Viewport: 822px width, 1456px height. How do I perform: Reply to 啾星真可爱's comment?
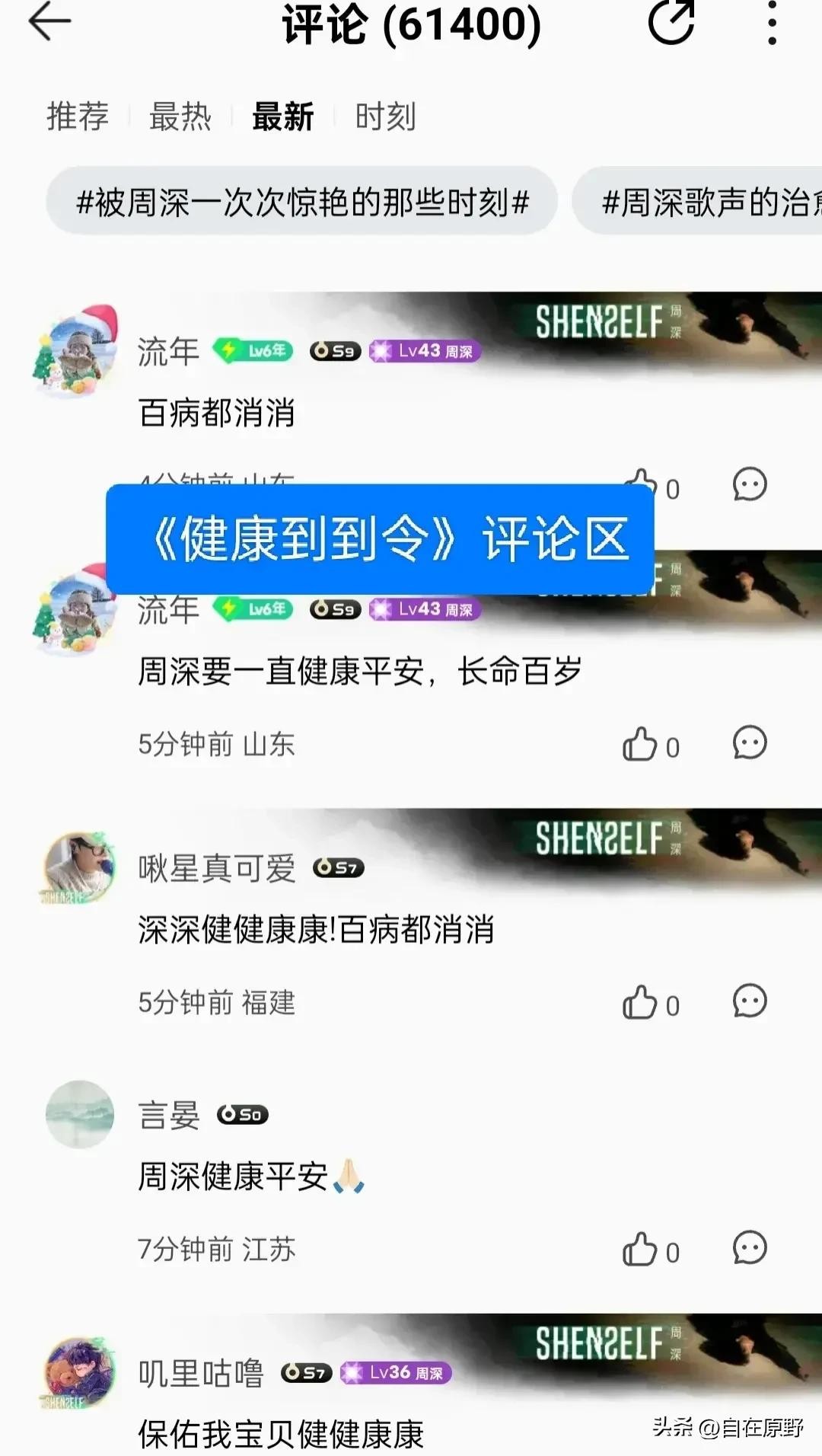tap(750, 1001)
